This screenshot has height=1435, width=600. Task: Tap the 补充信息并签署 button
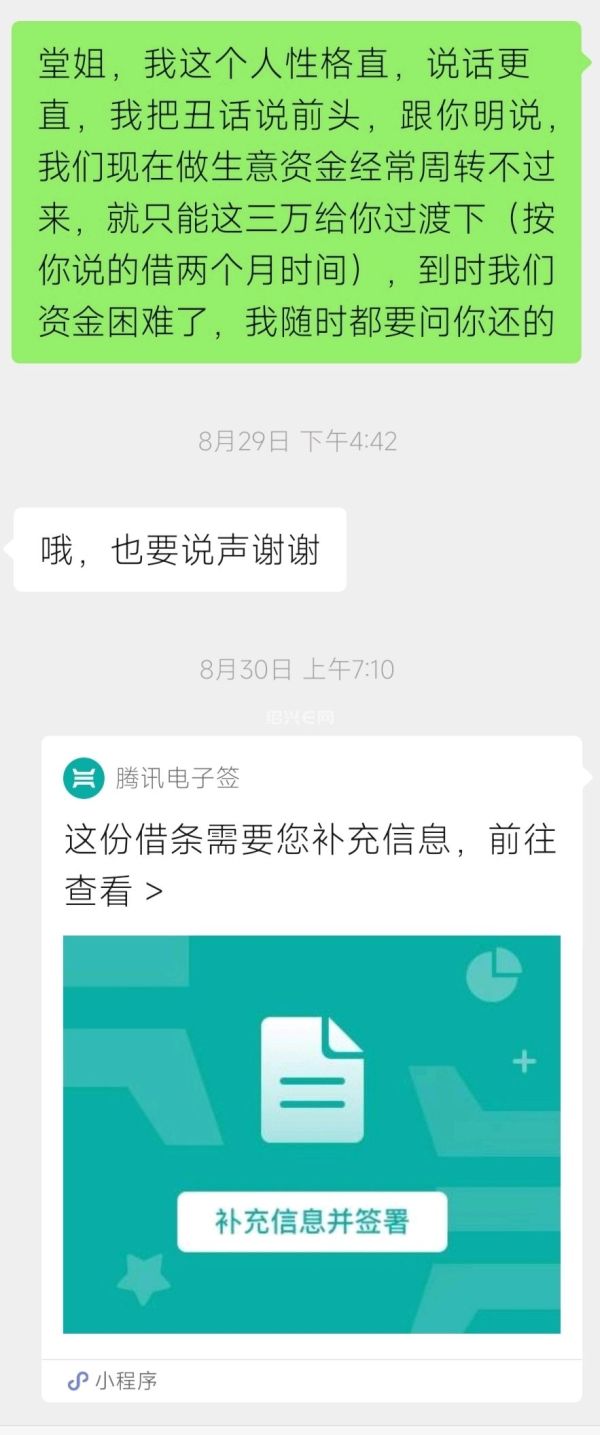click(x=312, y=1221)
